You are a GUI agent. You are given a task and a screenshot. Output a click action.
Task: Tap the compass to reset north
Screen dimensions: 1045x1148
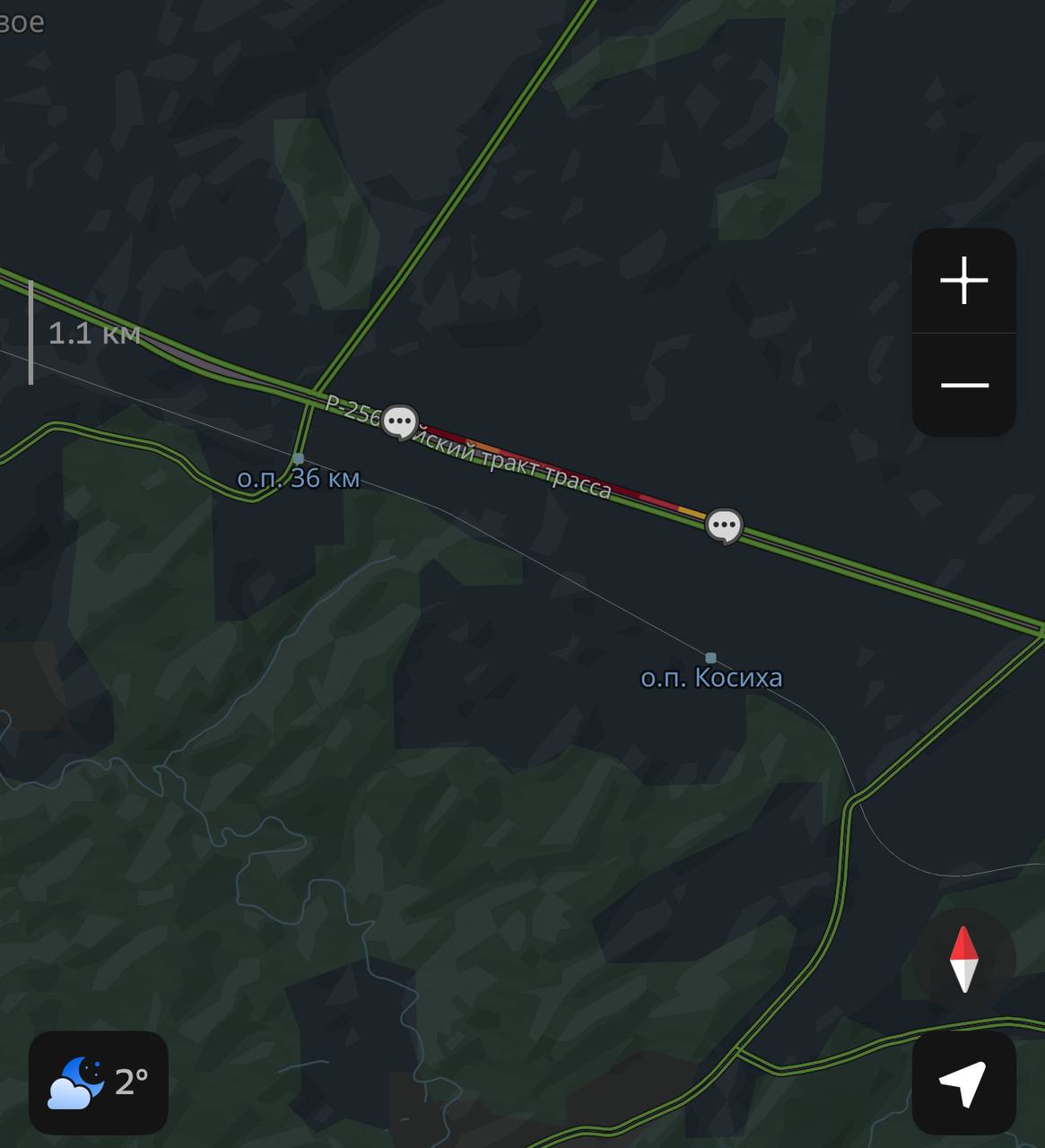[x=963, y=960]
